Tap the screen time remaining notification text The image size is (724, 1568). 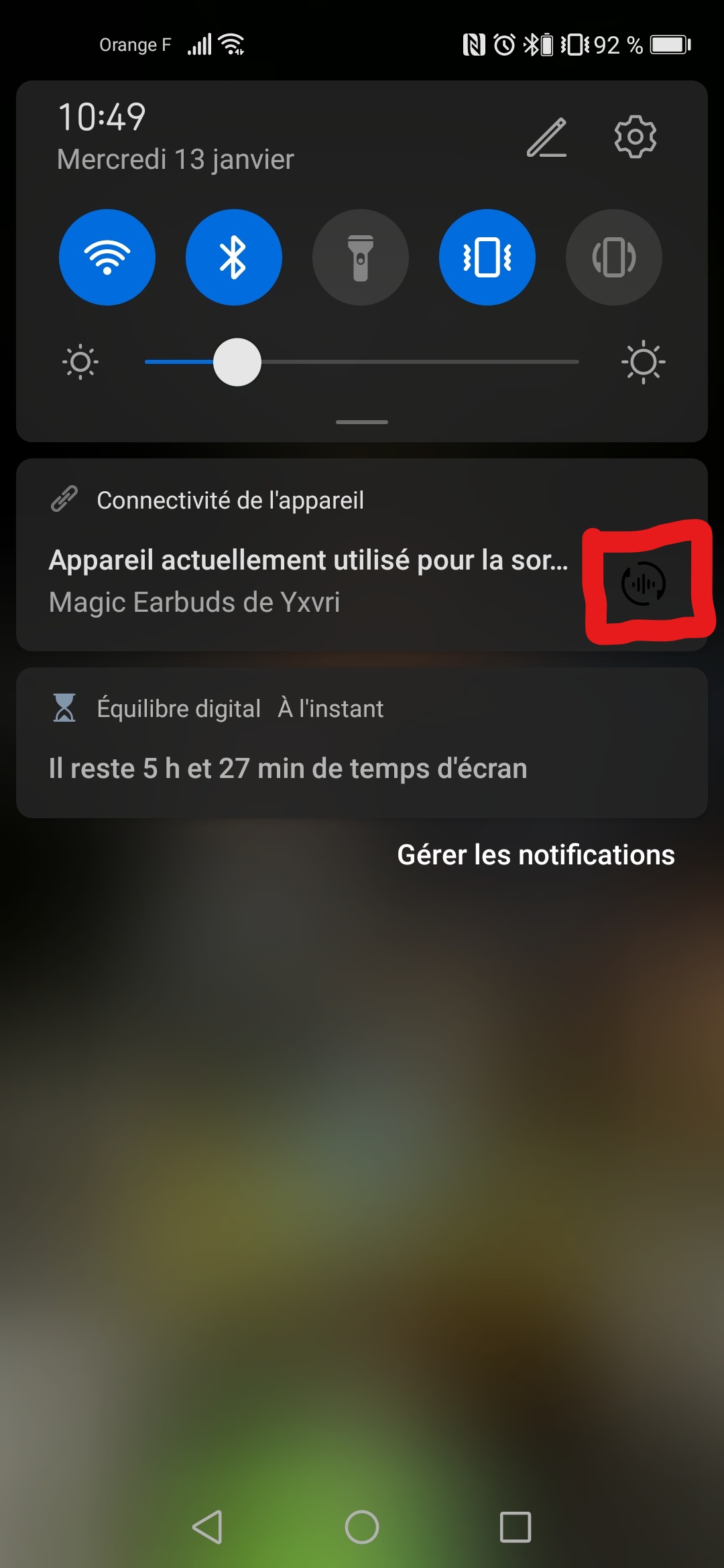click(x=288, y=768)
